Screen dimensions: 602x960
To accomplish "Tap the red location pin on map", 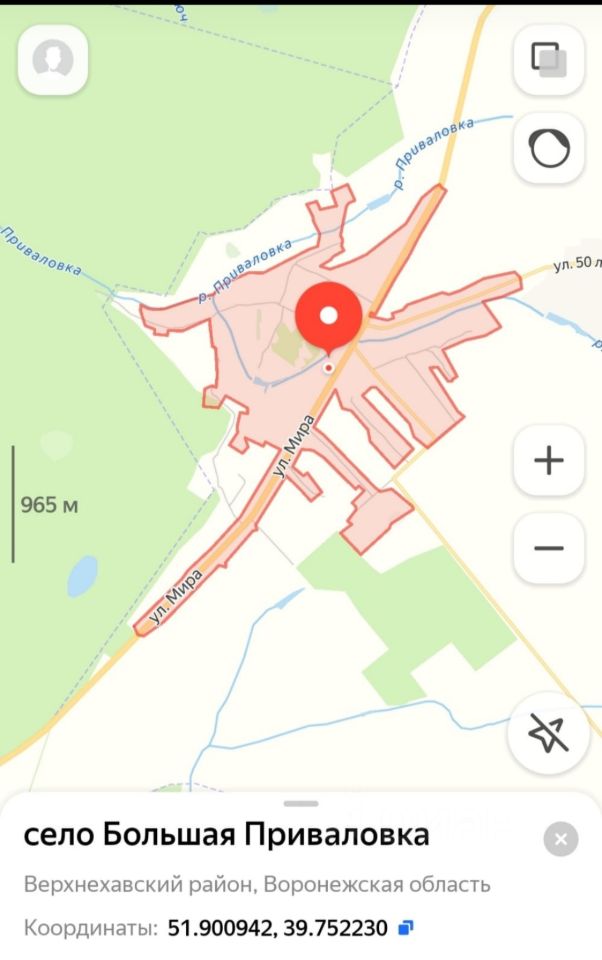I will tap(330, 318).
